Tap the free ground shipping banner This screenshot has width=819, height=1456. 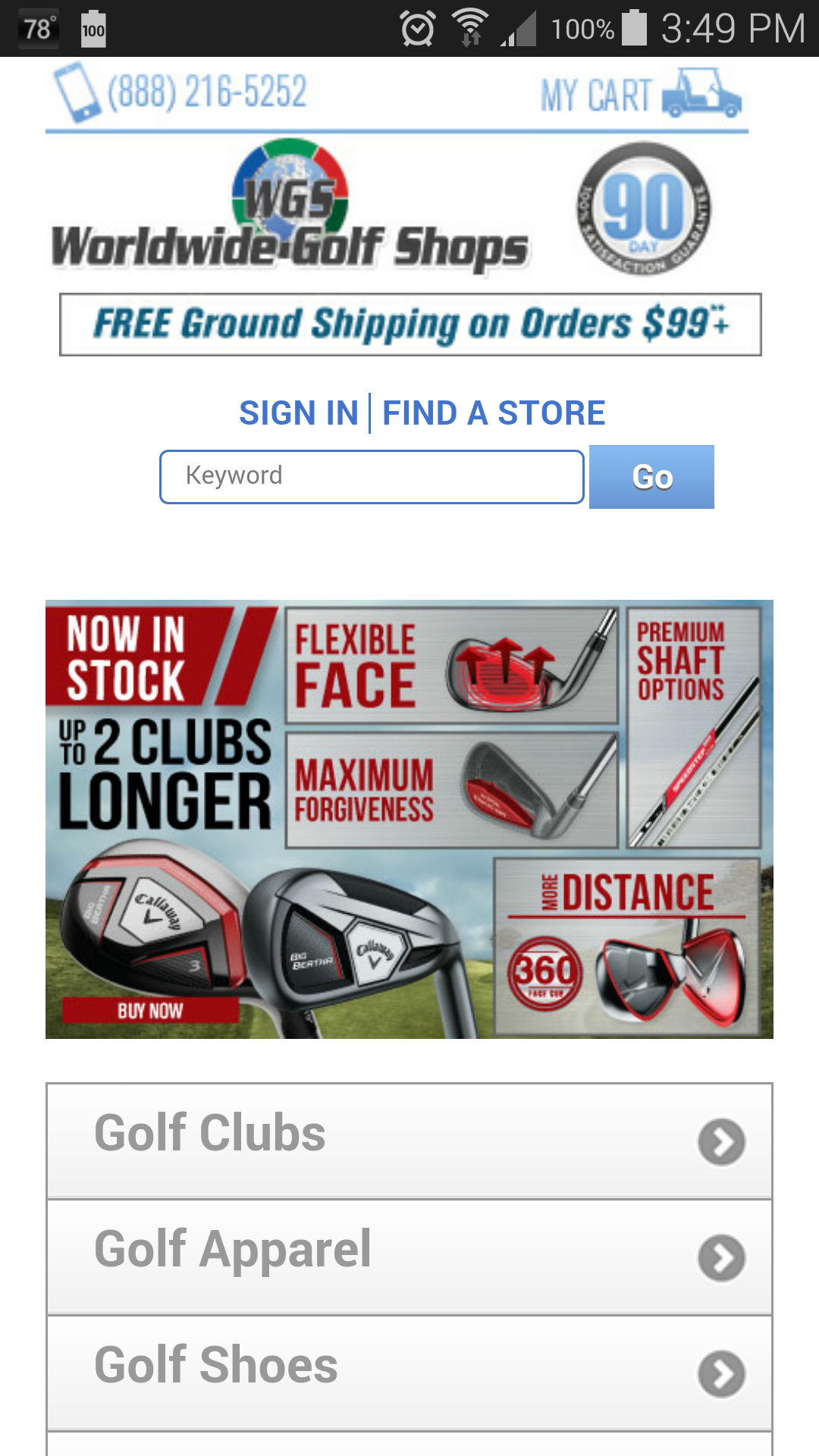click(x=410, y=325)
